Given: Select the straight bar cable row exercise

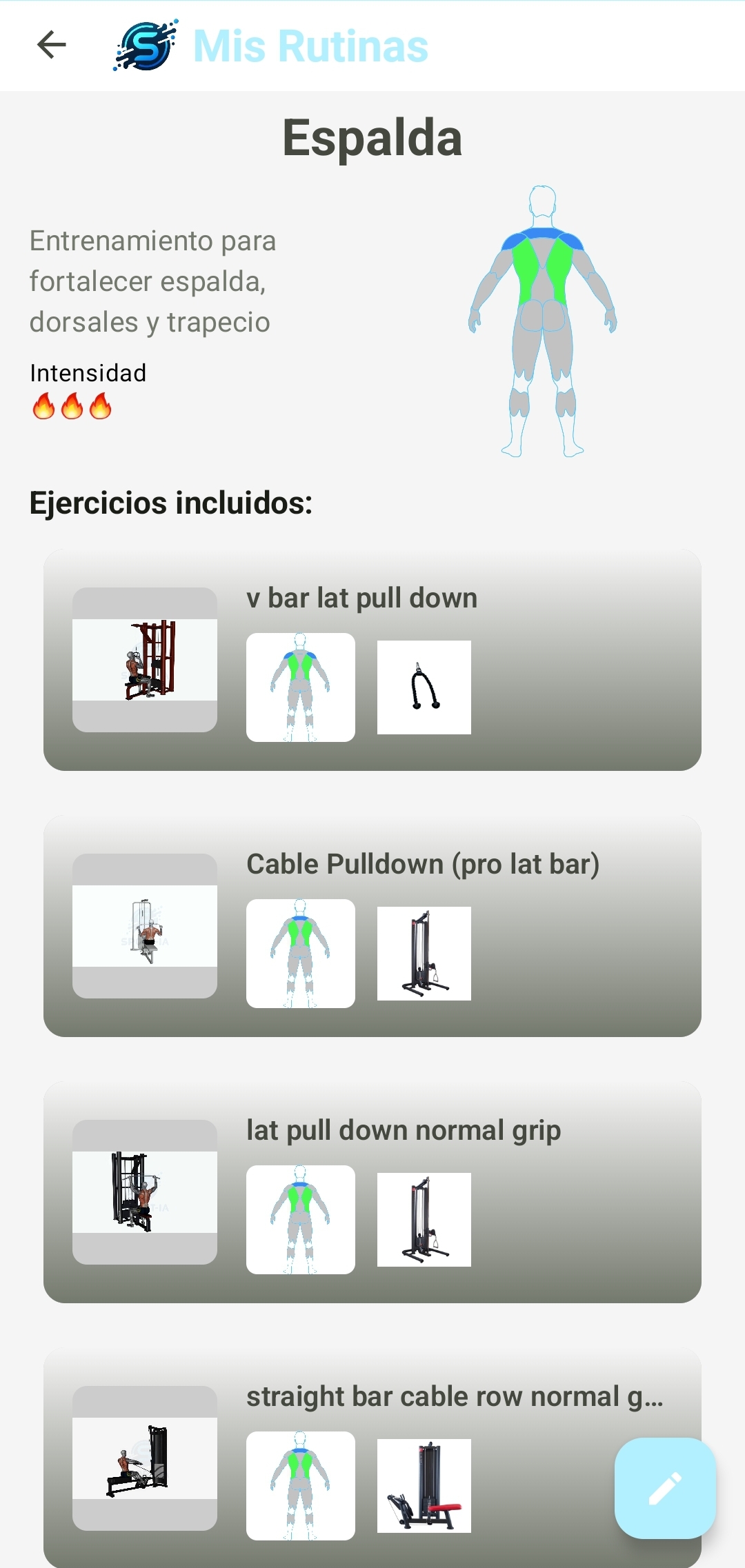Looking at the screenshot, I should [x=372, y=1455].
